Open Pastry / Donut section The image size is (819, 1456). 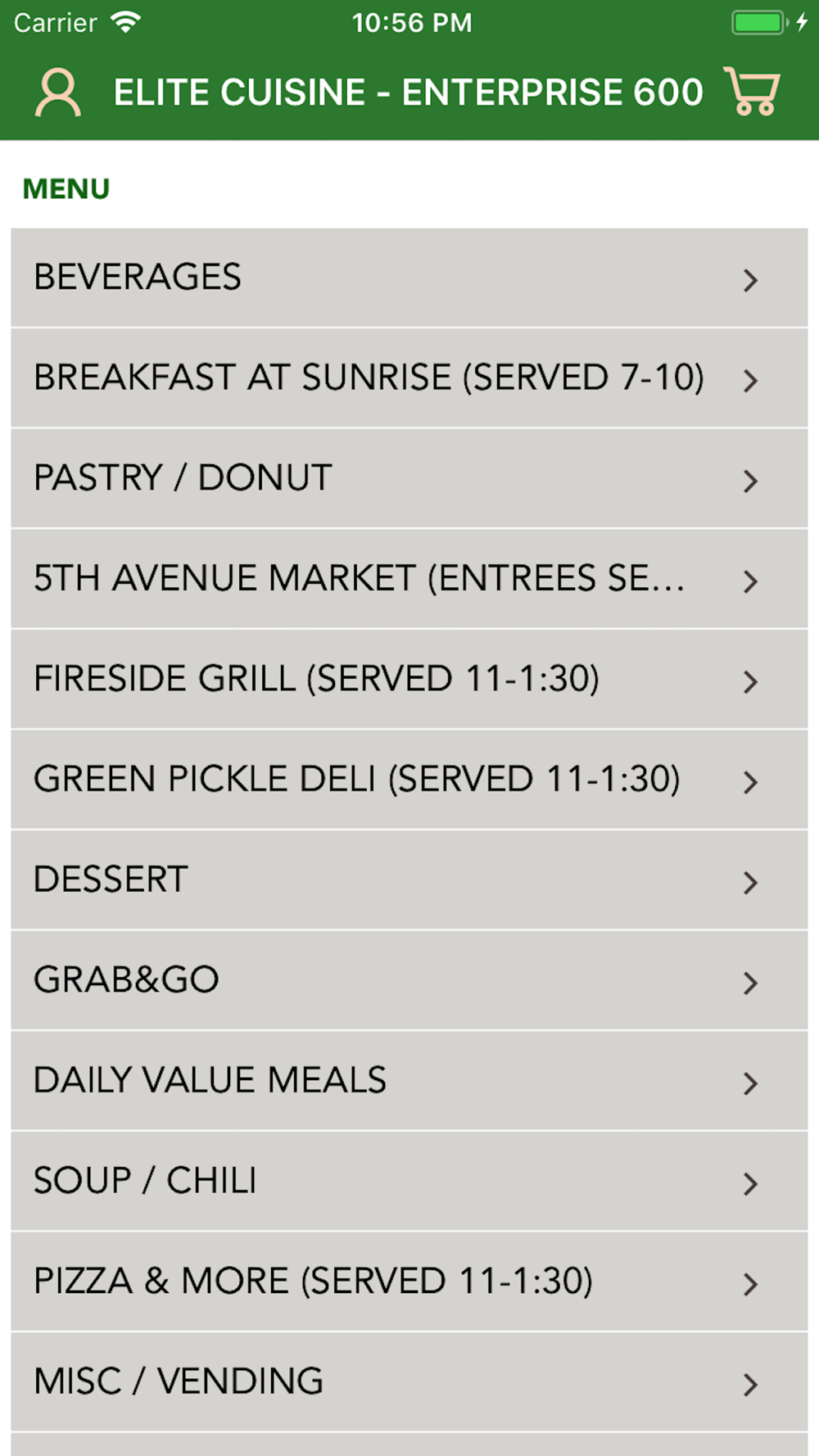click(x=409, y=478)
